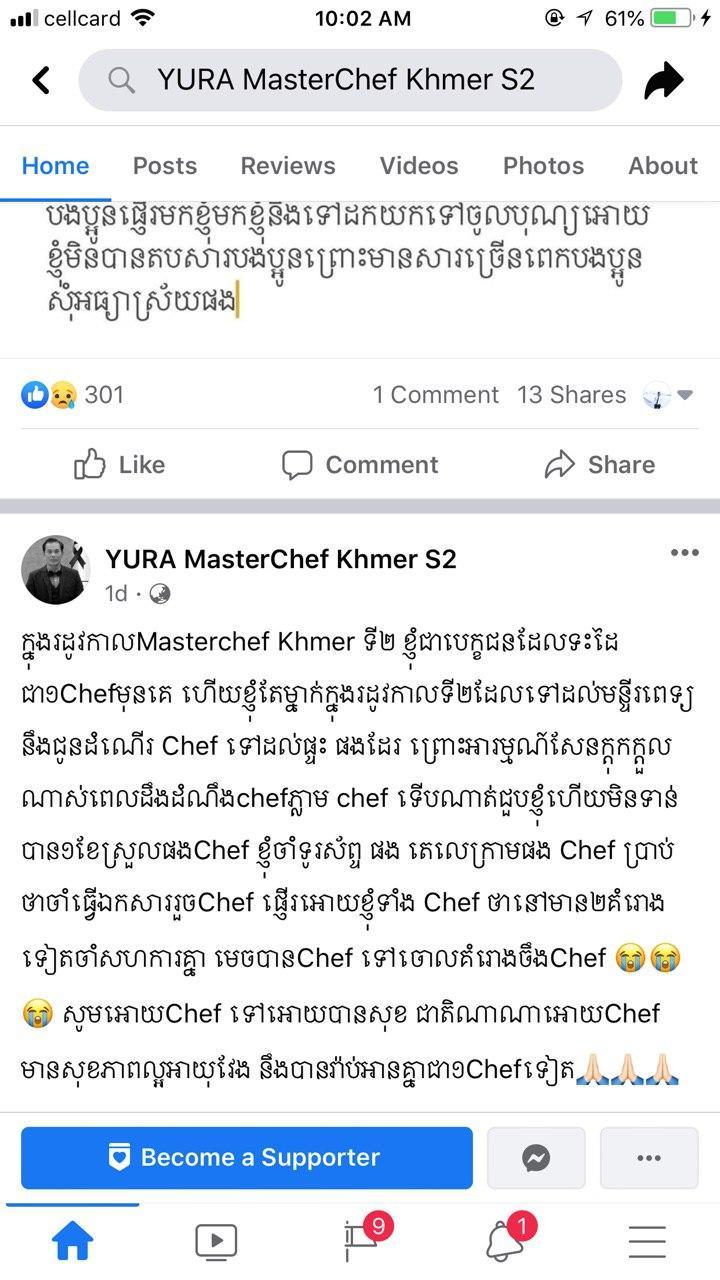Open more options beside the Messenger button
720x1280 pixels.
pyautogui.click(x=648, y=1158)
